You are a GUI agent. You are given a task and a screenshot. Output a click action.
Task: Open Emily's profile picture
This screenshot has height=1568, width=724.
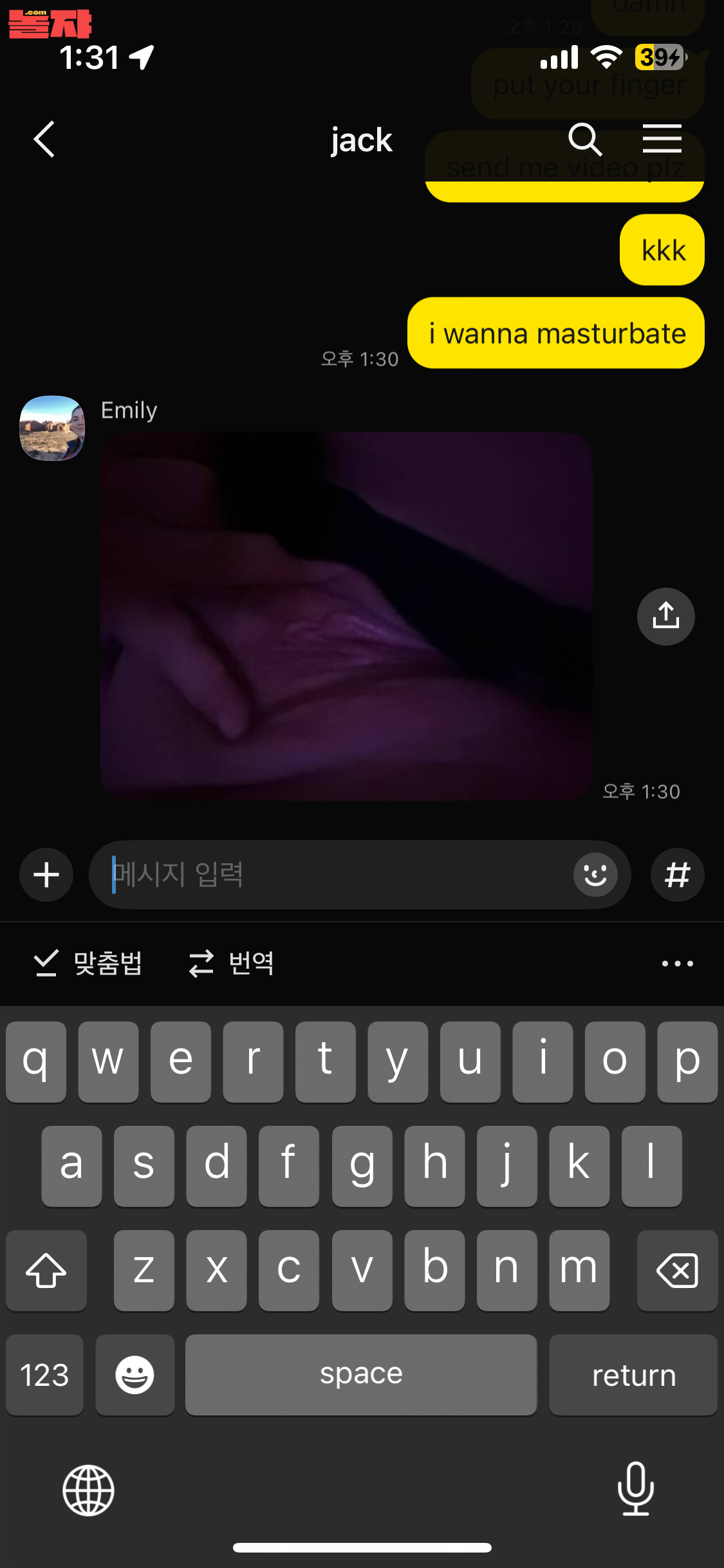(52, 428)
